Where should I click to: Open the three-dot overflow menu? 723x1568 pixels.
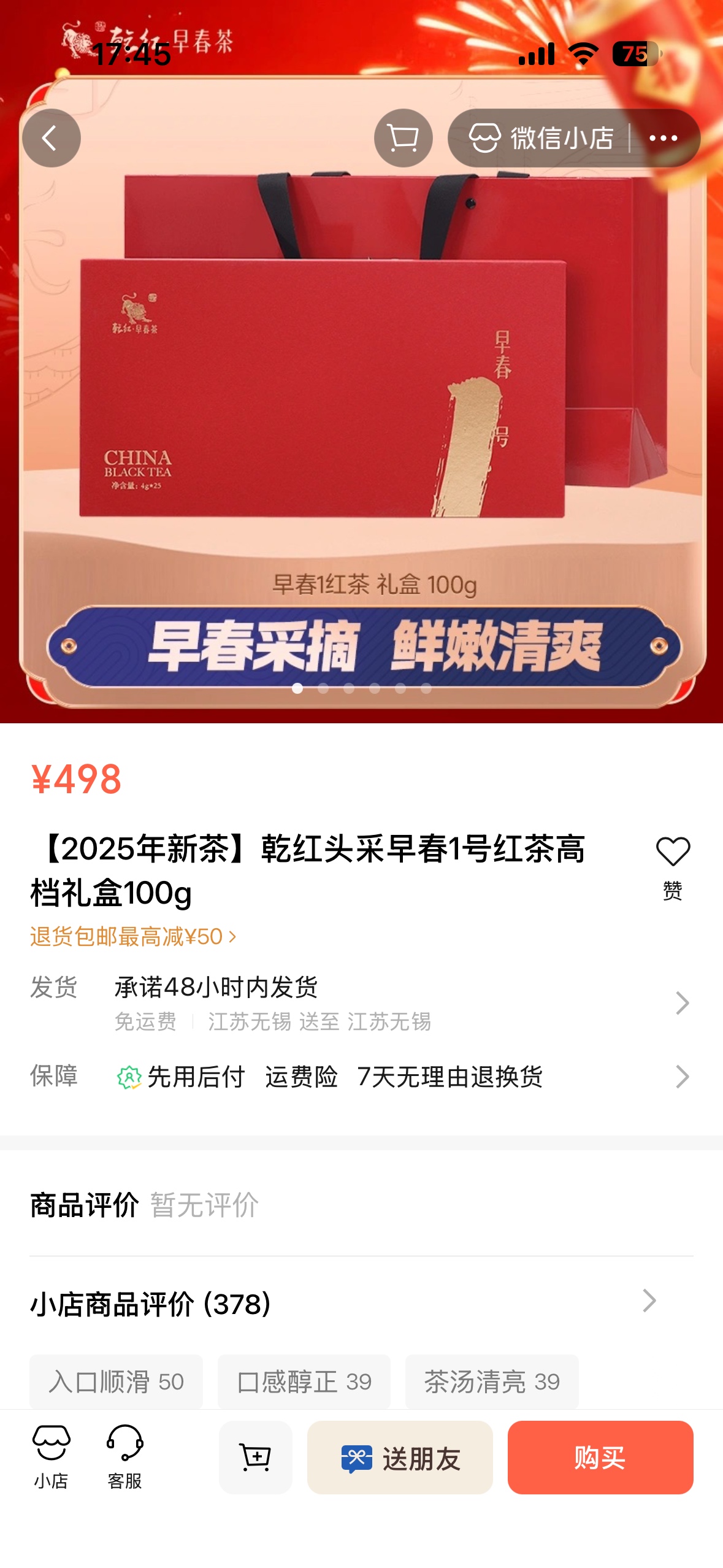coord(664,138)
